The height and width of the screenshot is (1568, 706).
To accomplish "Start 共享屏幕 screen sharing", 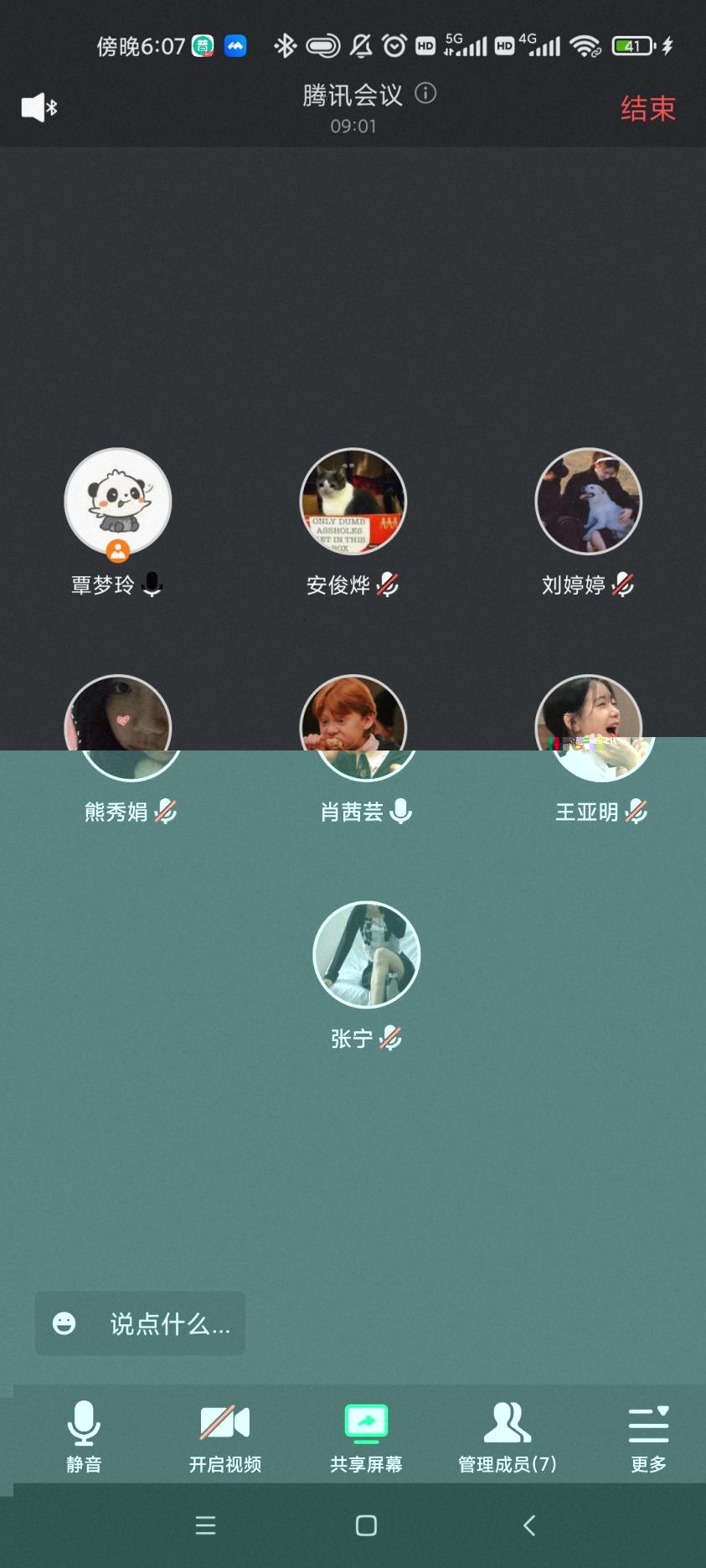I will [x=366, y=1436].
